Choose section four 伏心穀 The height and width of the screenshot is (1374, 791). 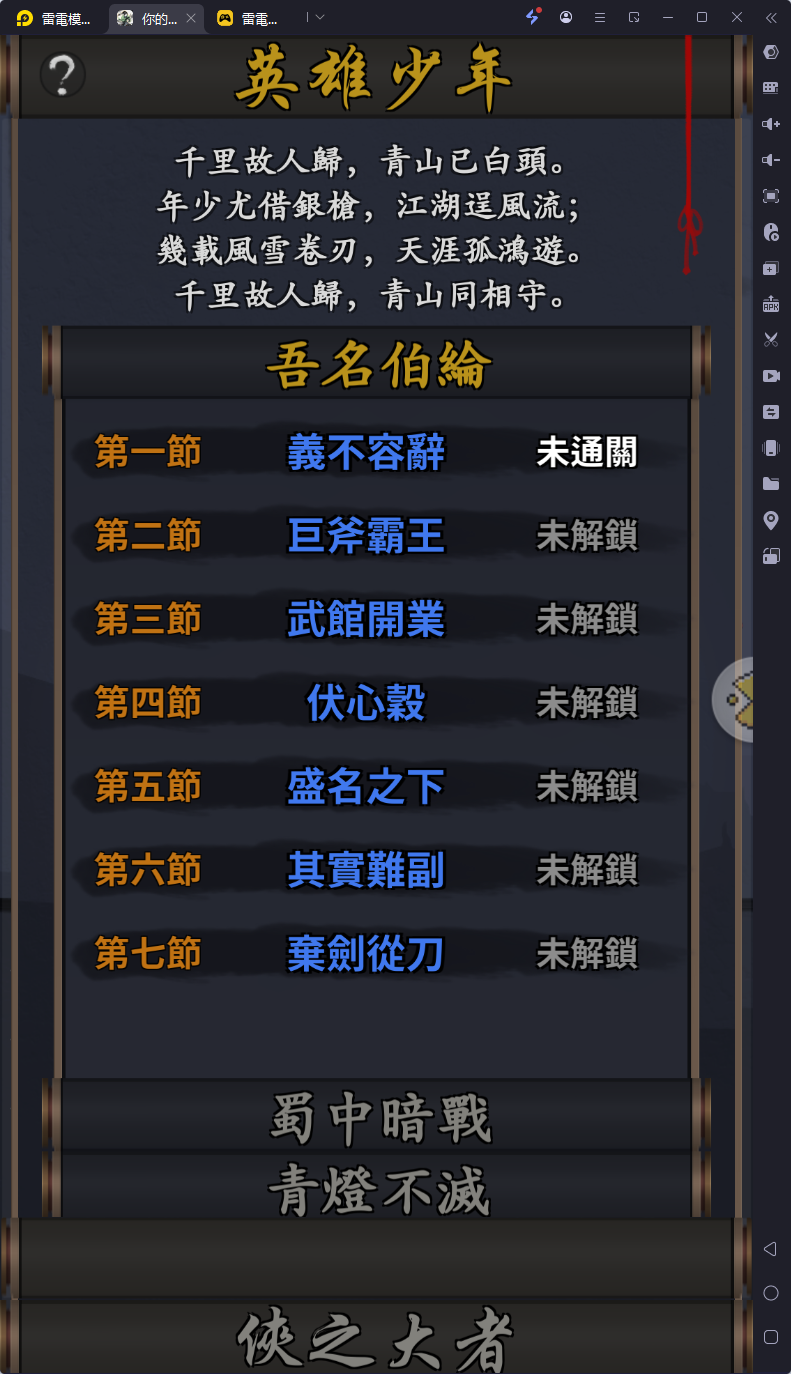[x=366, y=704]
